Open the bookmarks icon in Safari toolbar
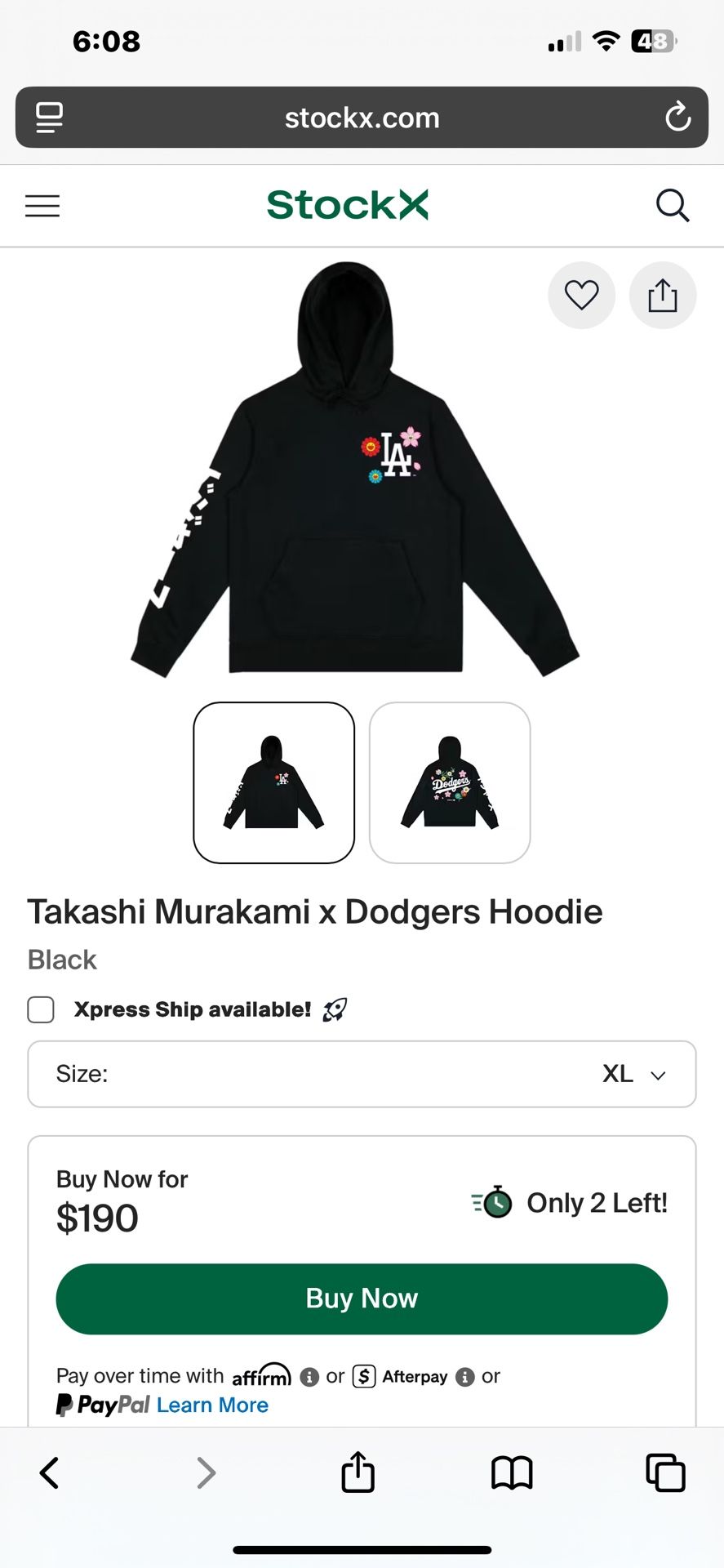Viewport: 724px width, 1568px height. pos(513,1472)
